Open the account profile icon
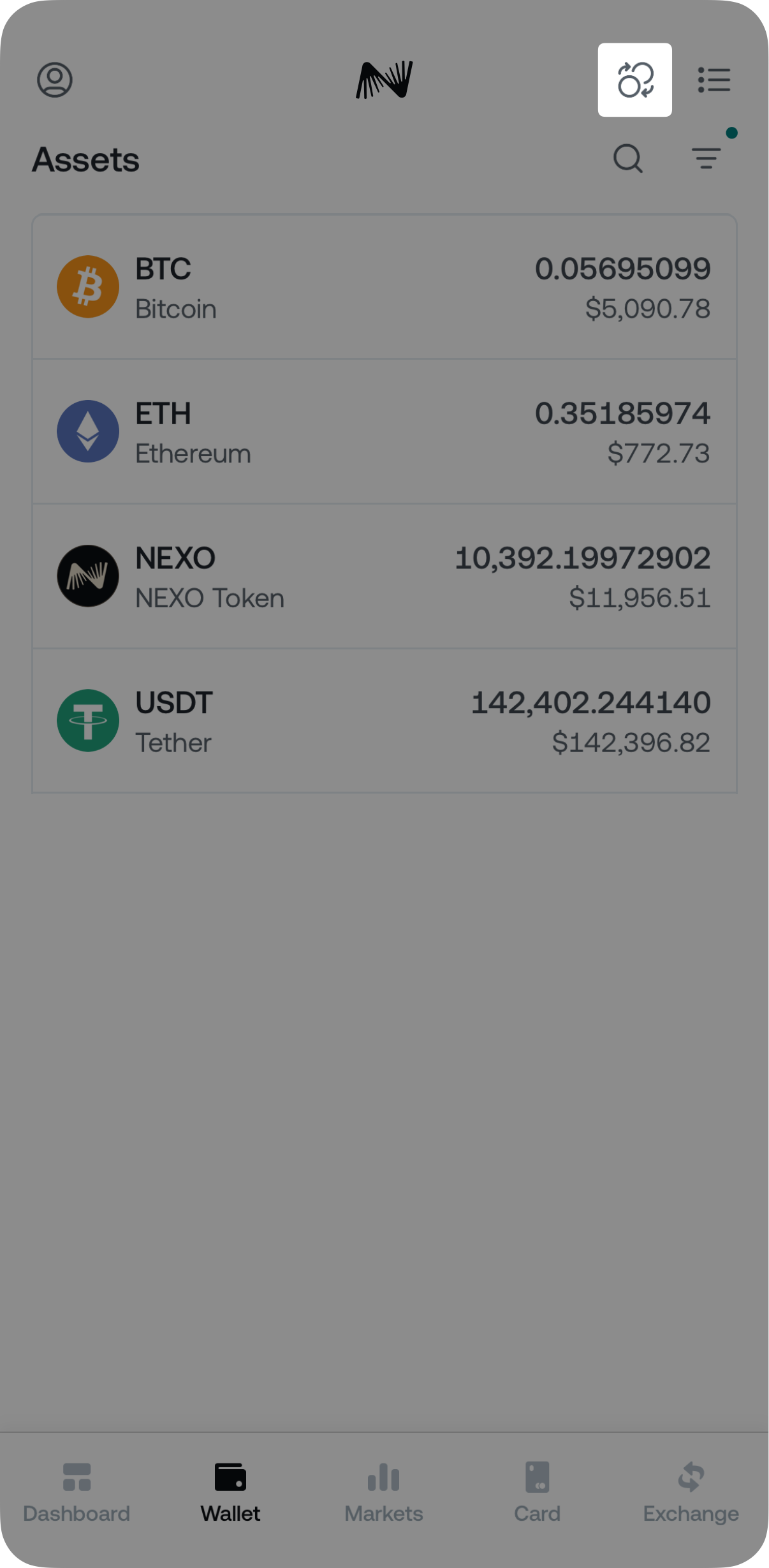 click(x=55, y=80)
